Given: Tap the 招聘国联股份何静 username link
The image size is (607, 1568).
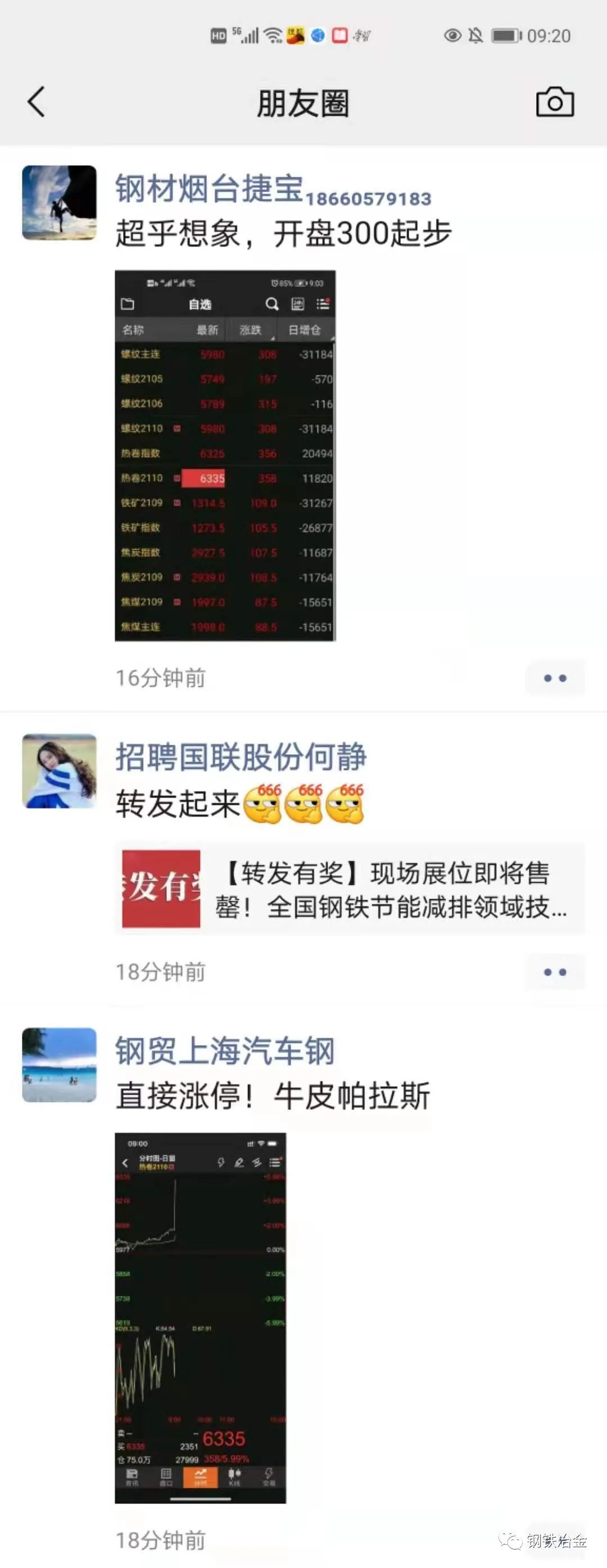Looking at the screenshot, I should coord(241,757).
